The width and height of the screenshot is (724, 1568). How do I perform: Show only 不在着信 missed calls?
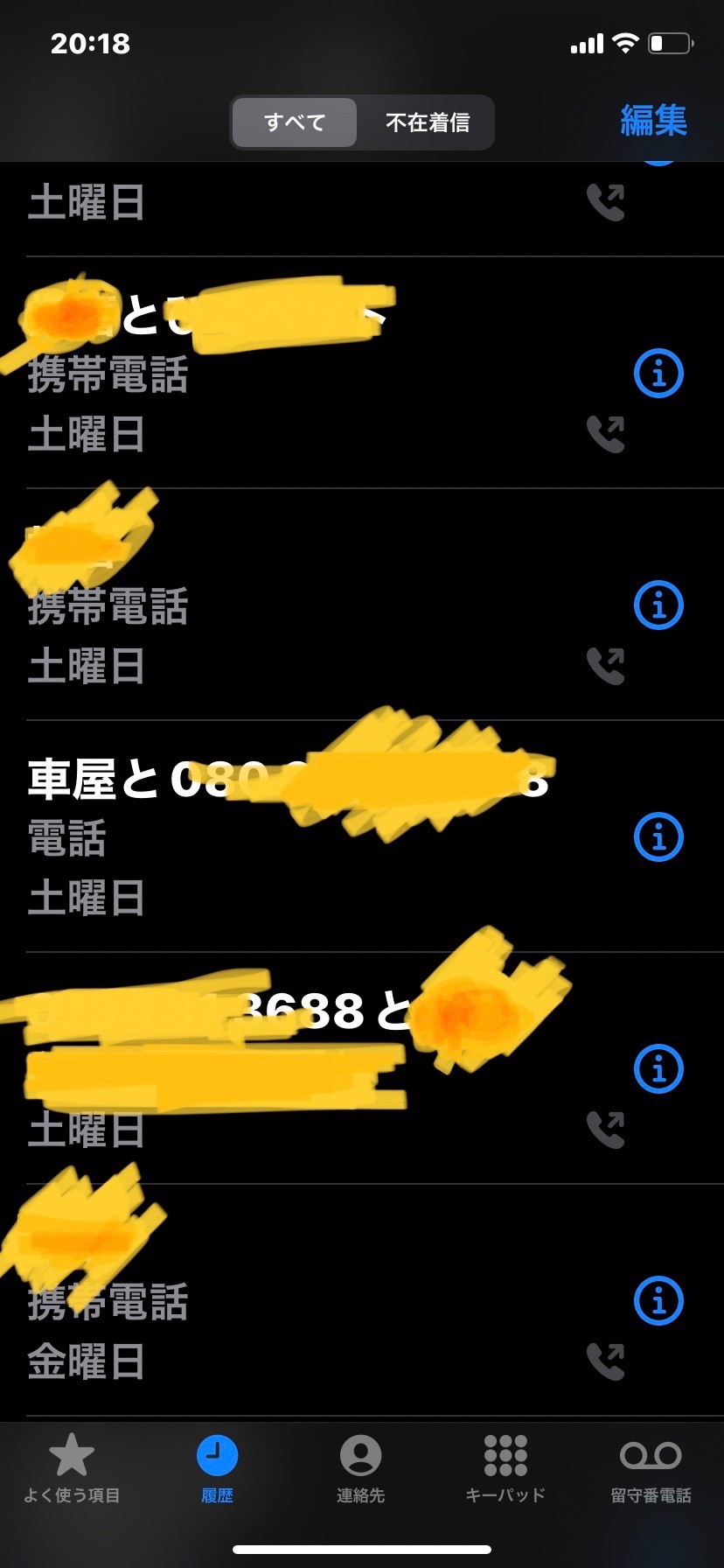point(428,122)
